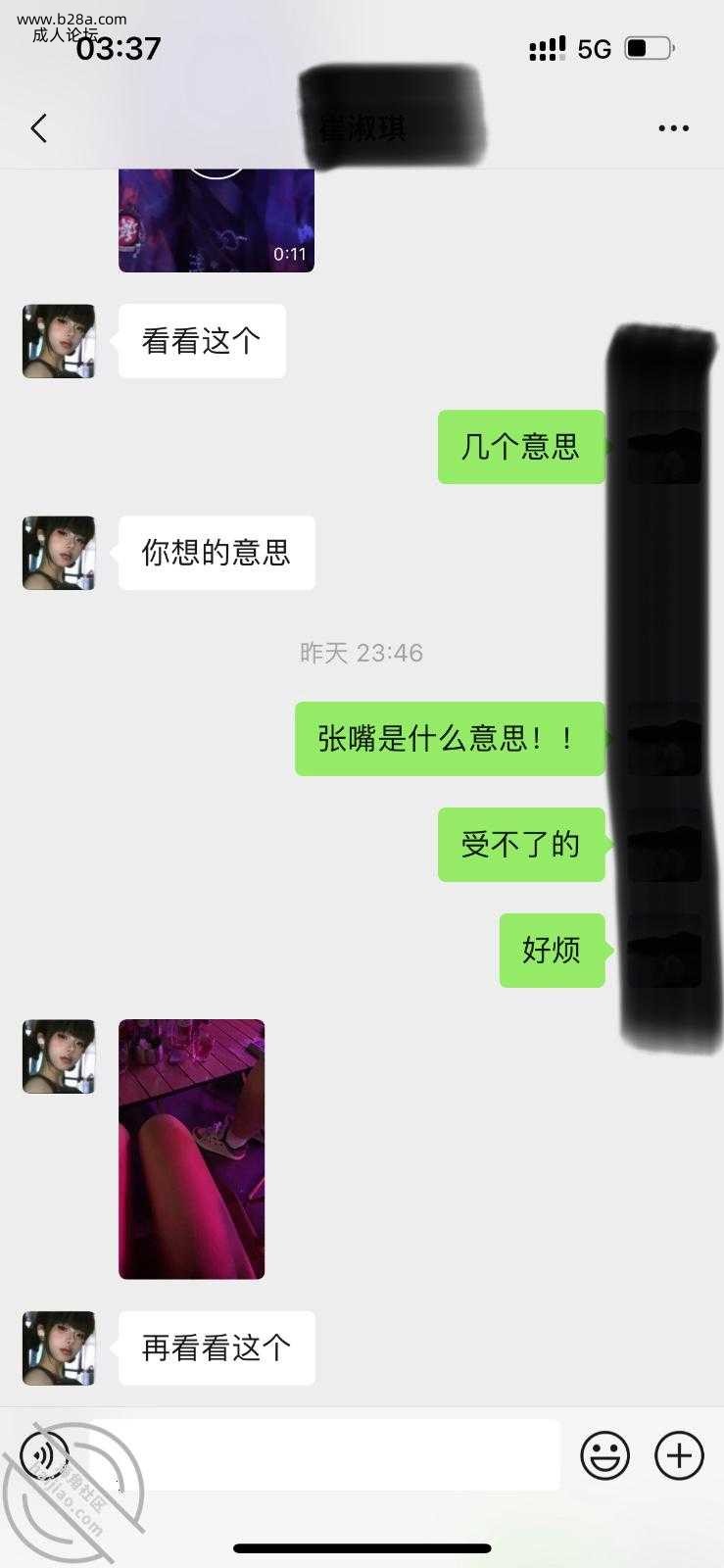Screen dimensions: 724x1568
Task: Open the plus attachments menu
Action: pyautogui.click(x=679, y=1455)
